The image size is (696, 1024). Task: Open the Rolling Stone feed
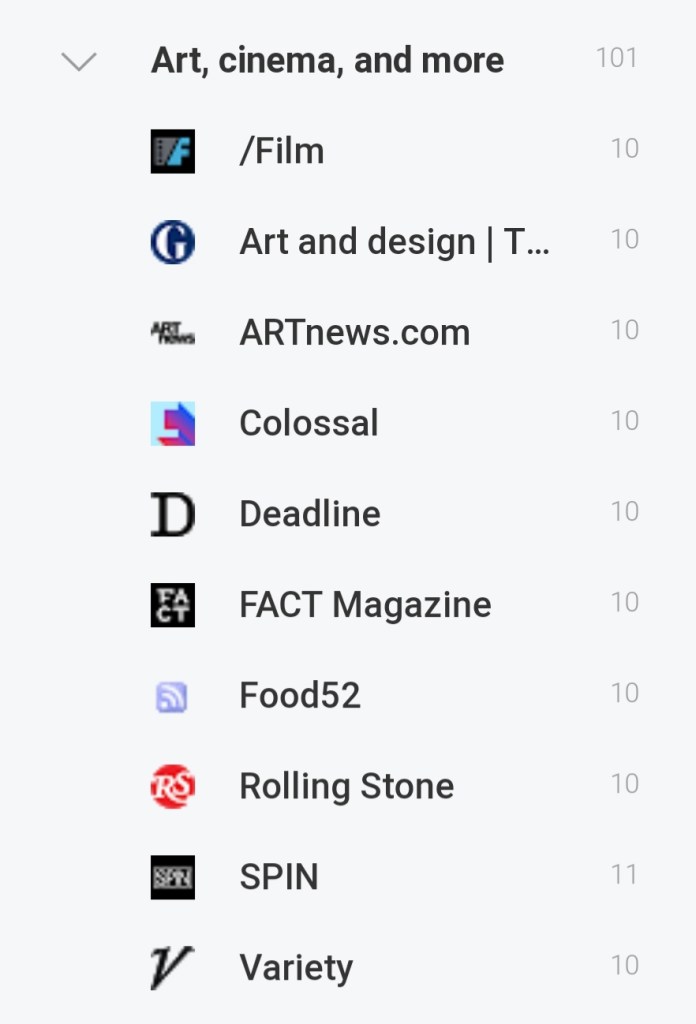[346, 786]
